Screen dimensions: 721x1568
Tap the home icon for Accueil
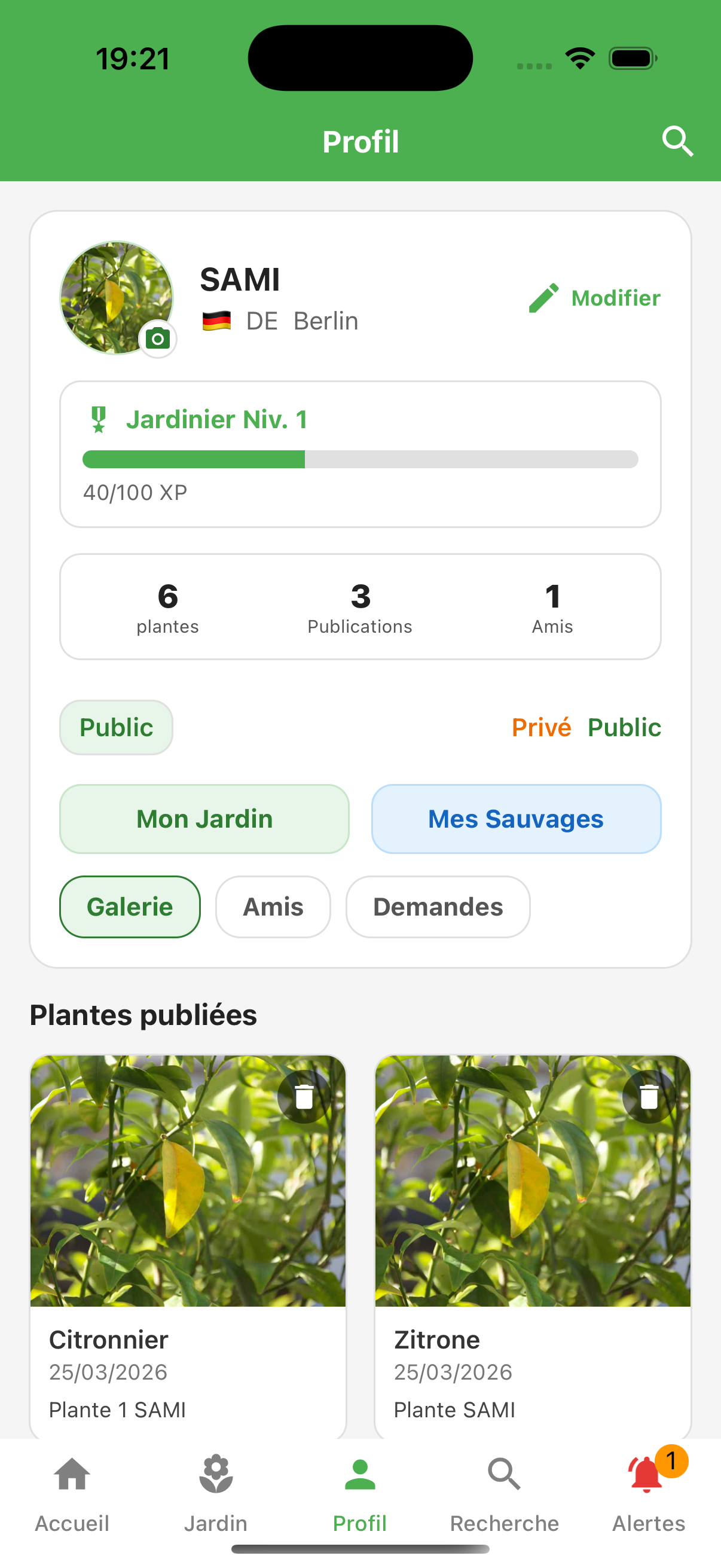(x=72, y=1472)
